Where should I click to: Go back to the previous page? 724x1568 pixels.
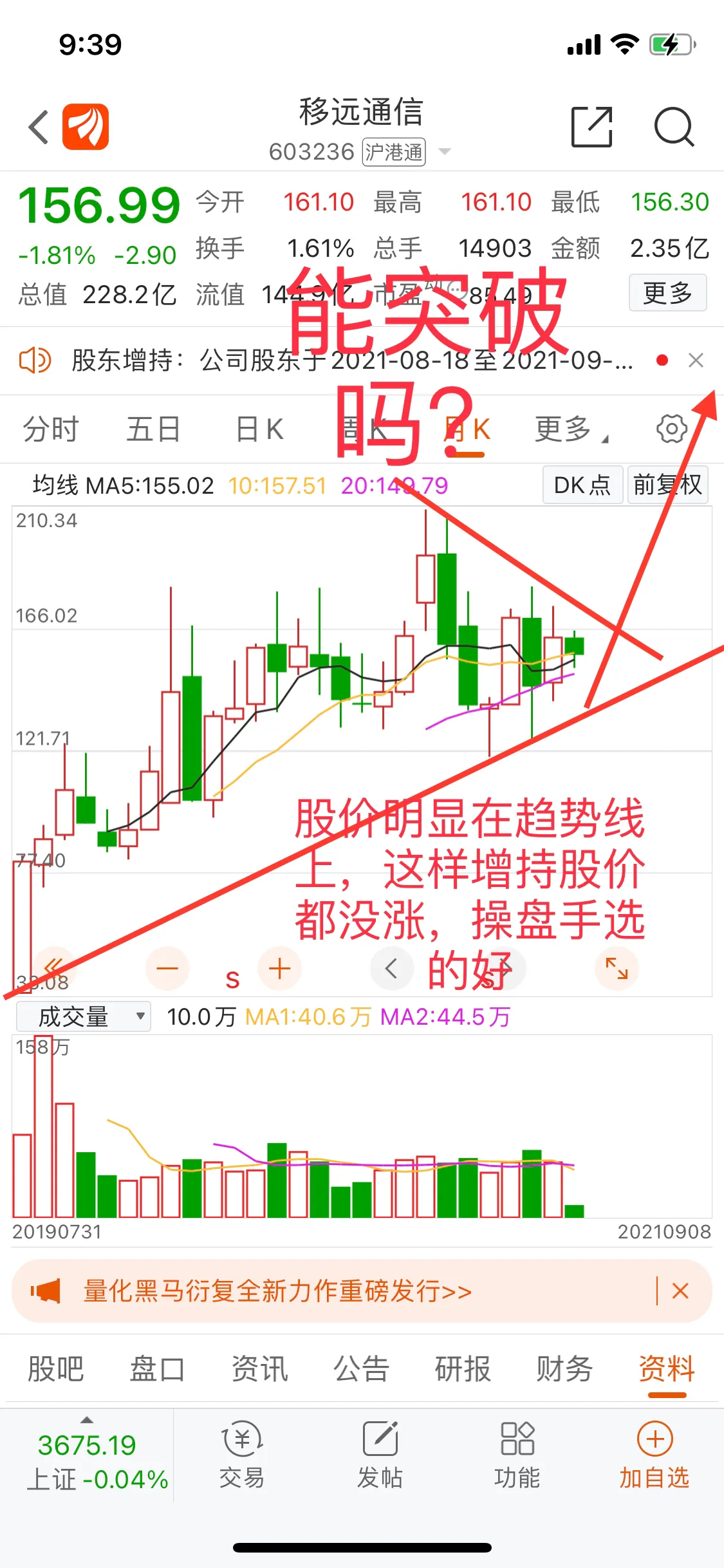pos(39,127)
